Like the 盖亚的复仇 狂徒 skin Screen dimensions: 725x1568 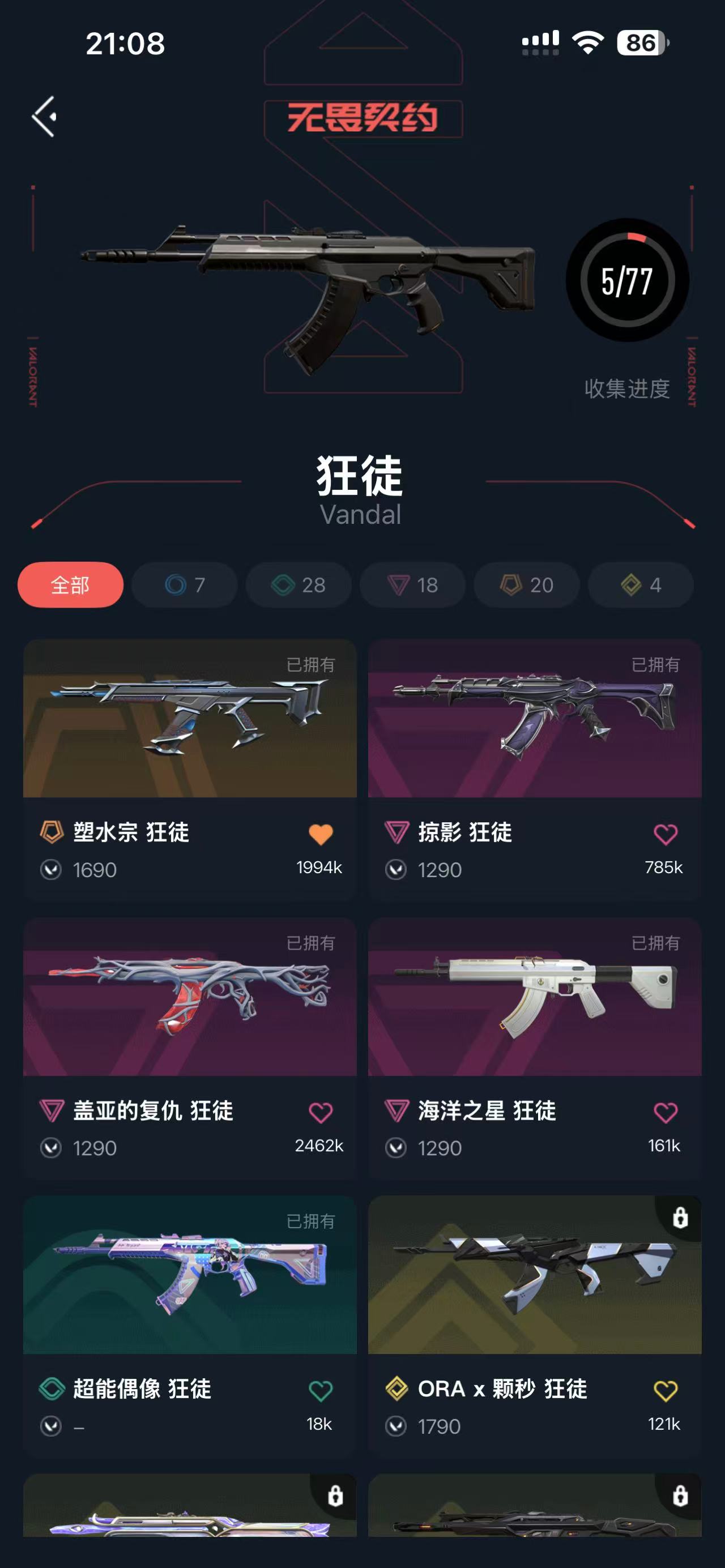[321, 1113]
